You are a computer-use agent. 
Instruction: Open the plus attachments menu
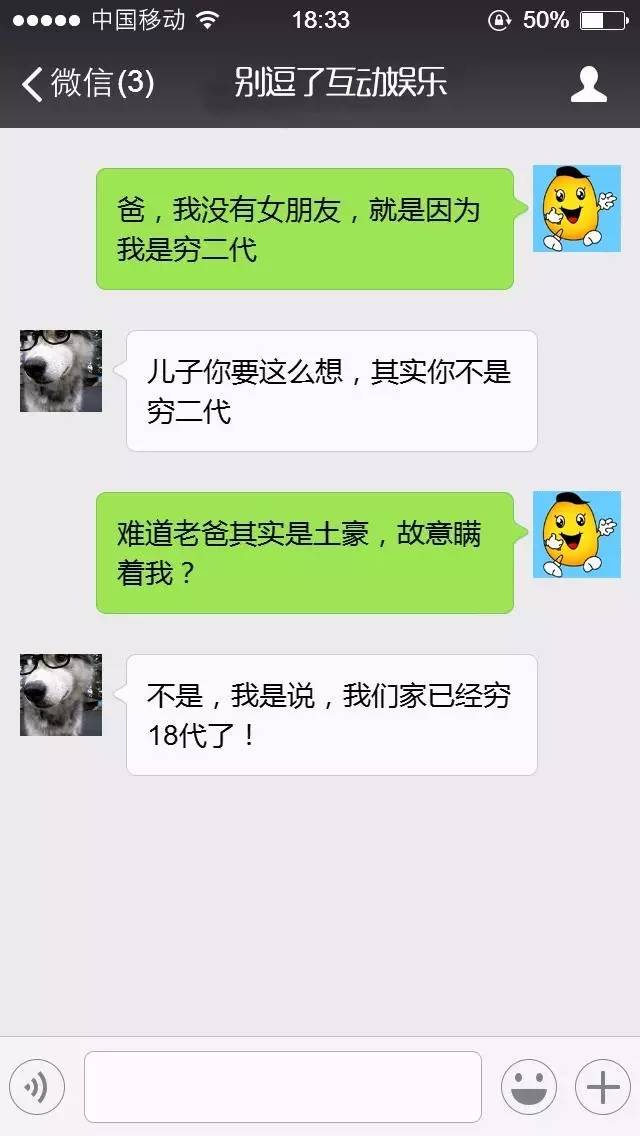click(x=602, y=1086)
